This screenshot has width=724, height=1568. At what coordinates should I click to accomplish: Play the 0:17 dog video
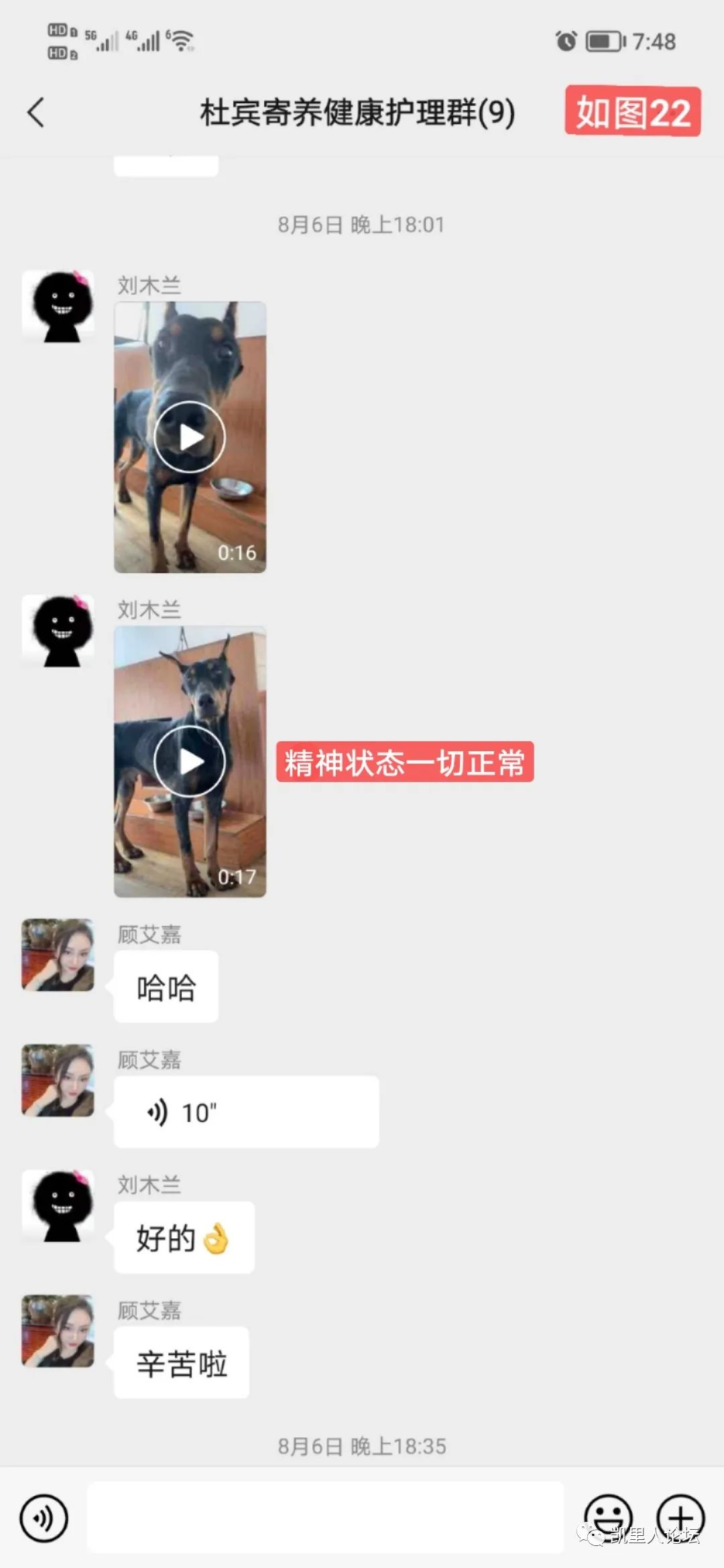[x=190, y=762]
